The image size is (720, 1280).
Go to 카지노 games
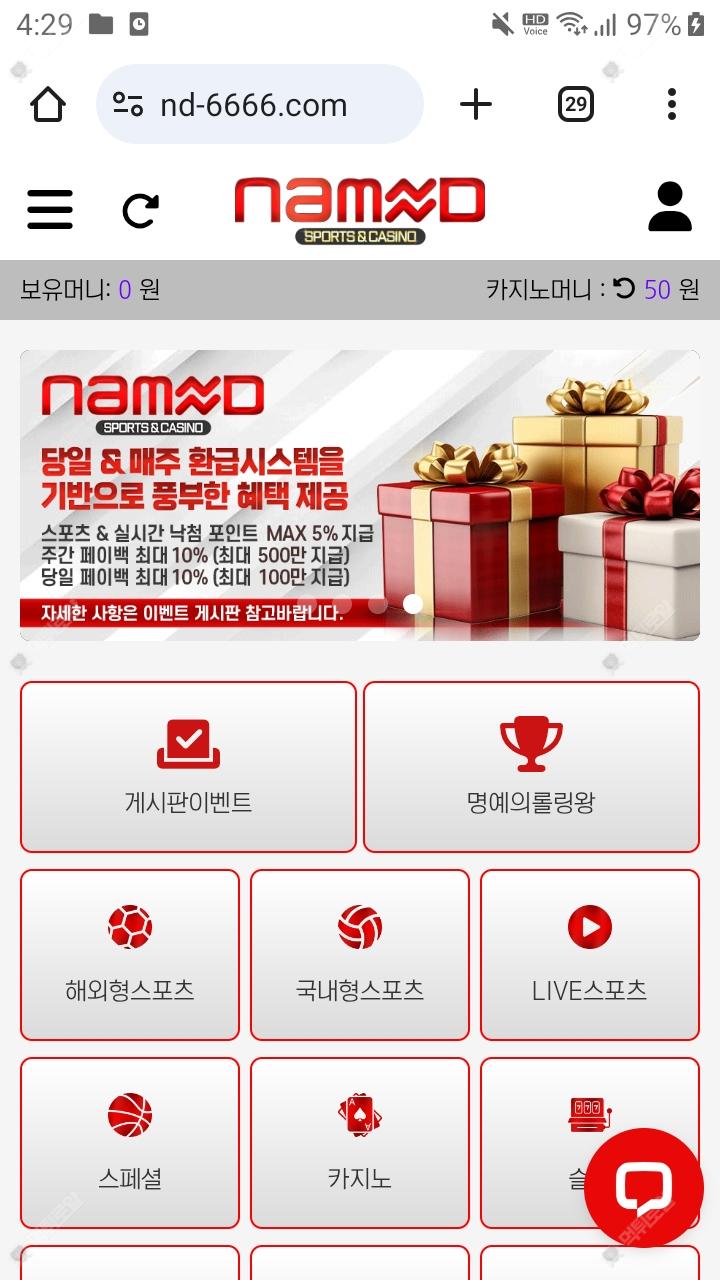tap(360, 1142)
